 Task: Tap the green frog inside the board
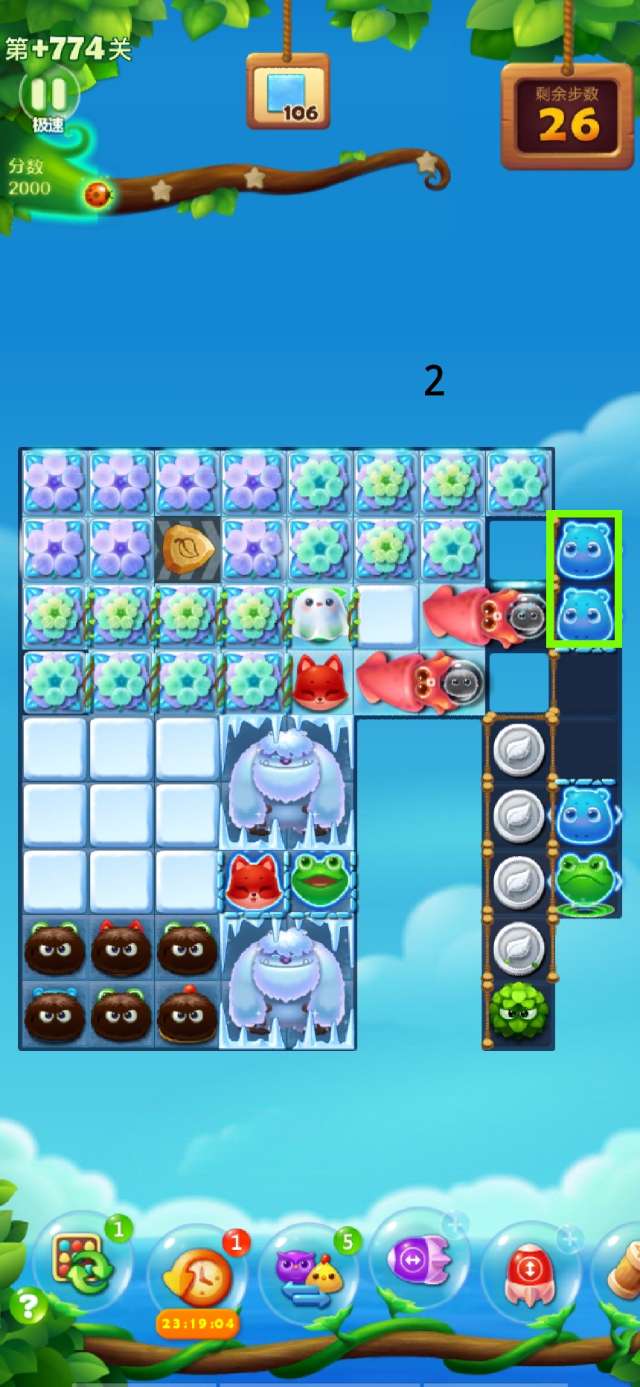point(320,880)
